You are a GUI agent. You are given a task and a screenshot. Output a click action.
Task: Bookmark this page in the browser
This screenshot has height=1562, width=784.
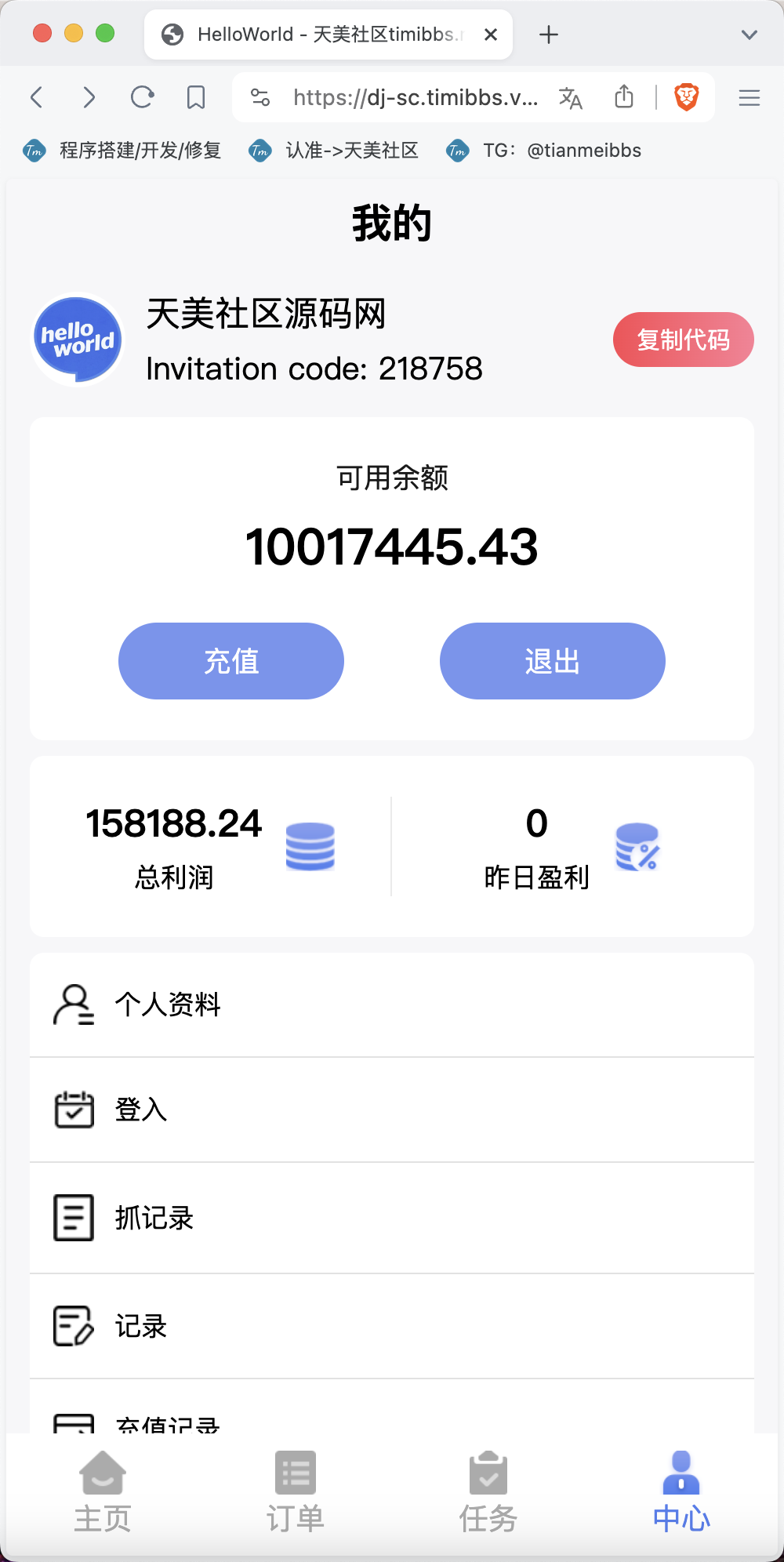[x=196, y=97]
